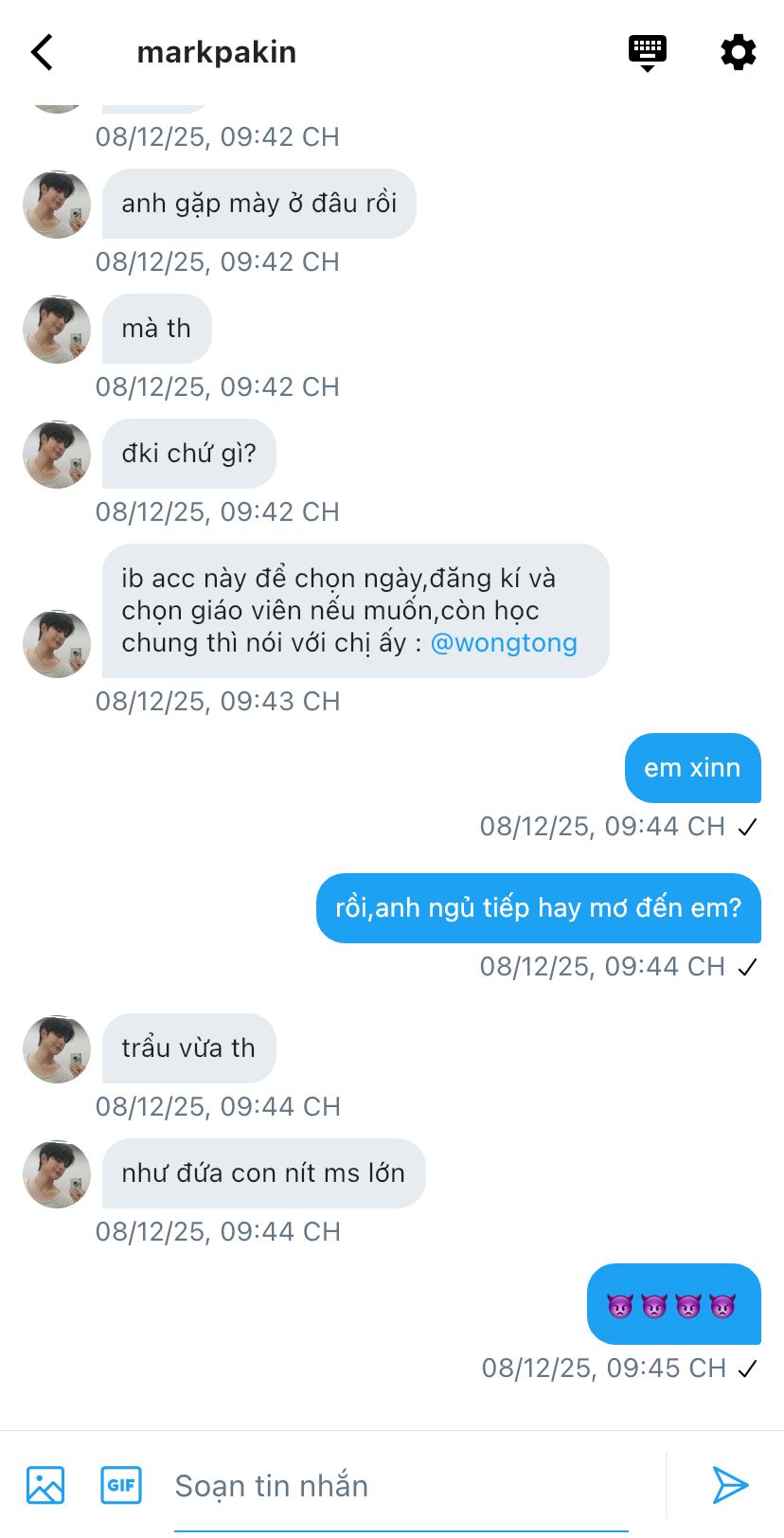
Task: Open the GIF picker
Action: coord(121,1485)
